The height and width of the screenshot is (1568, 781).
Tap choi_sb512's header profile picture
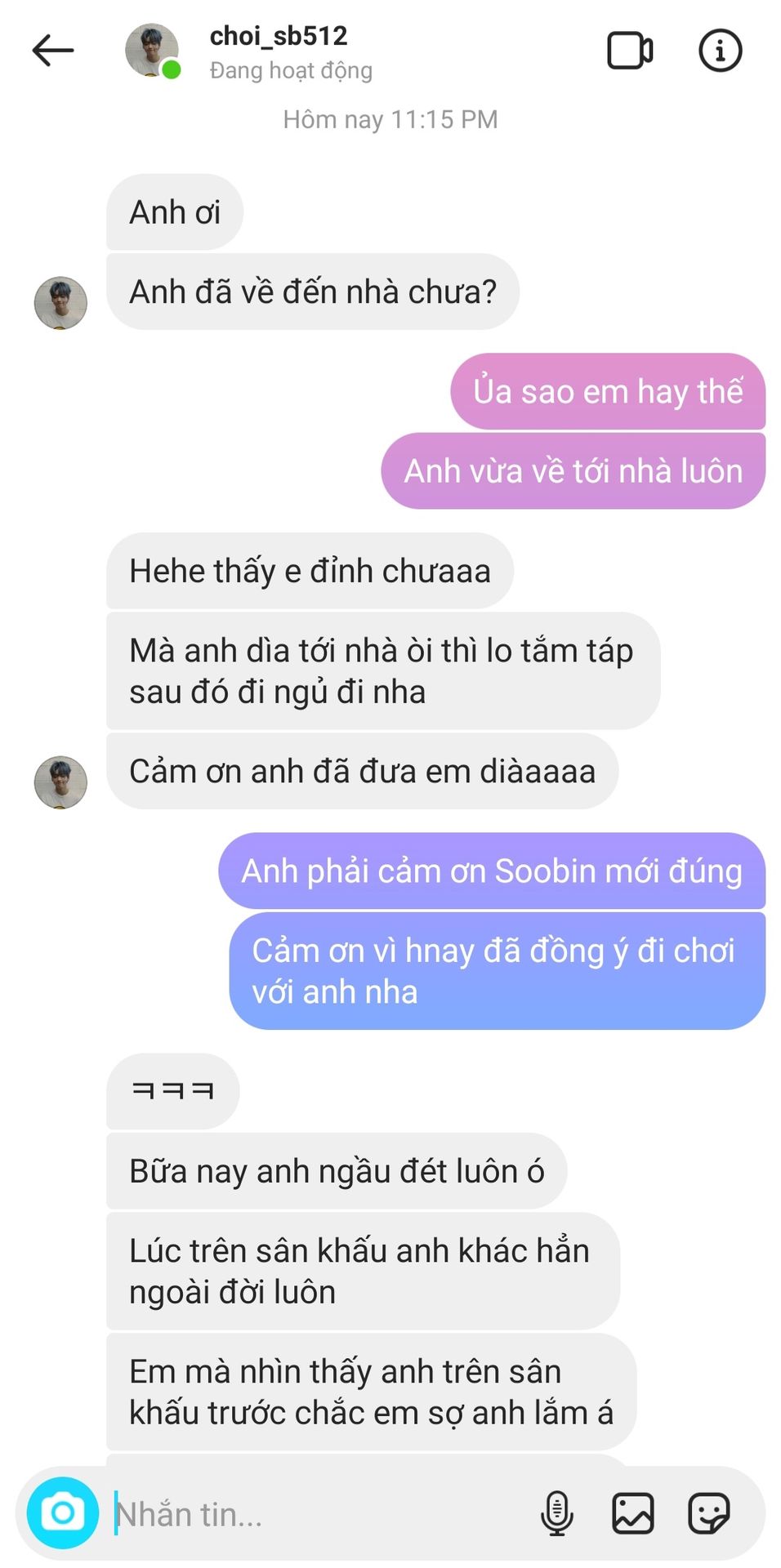pyautogui.click(x=152, y=51)
